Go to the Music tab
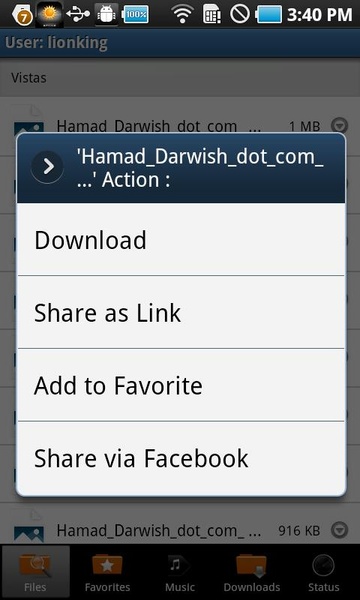Screen dimensions: 360x600 pyautogui.click(x=180, y=572)
